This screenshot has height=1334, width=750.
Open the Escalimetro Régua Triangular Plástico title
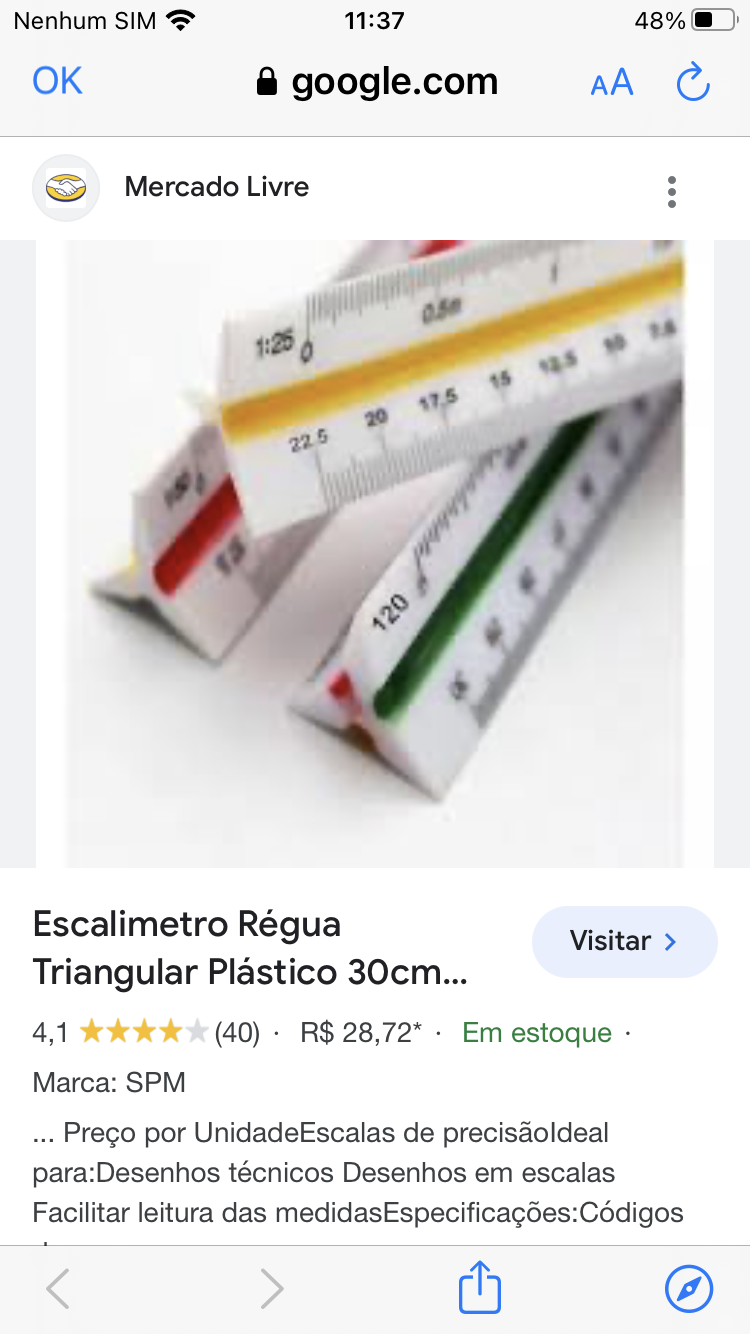(250, 947)
